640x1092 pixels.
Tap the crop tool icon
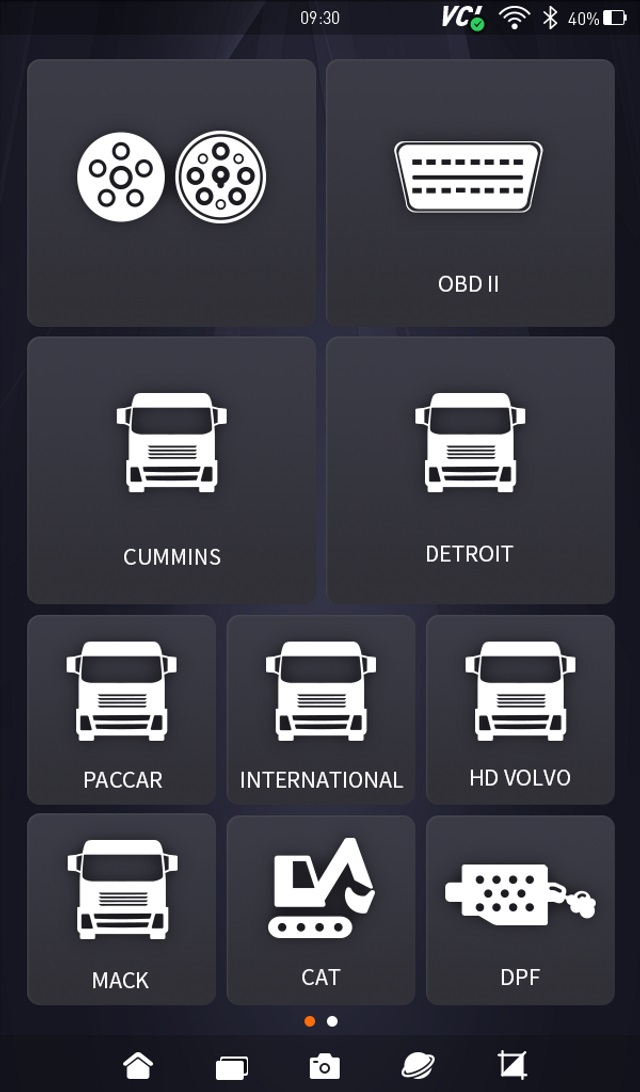(512, 1065)
